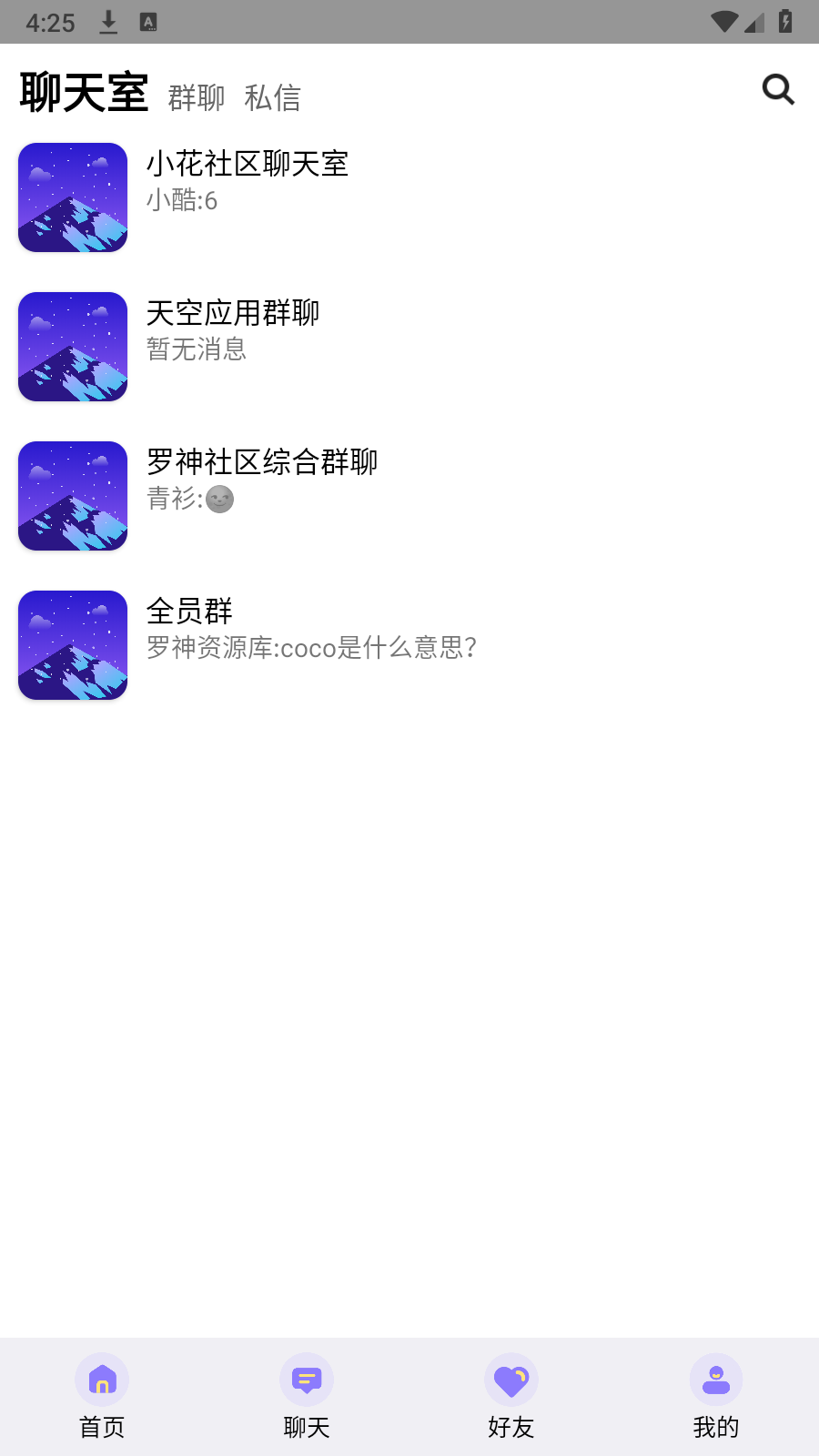Screen dimensions: 819x1456
Task: Switch to the 好友 friends tab
Action: coord(511,1397)
